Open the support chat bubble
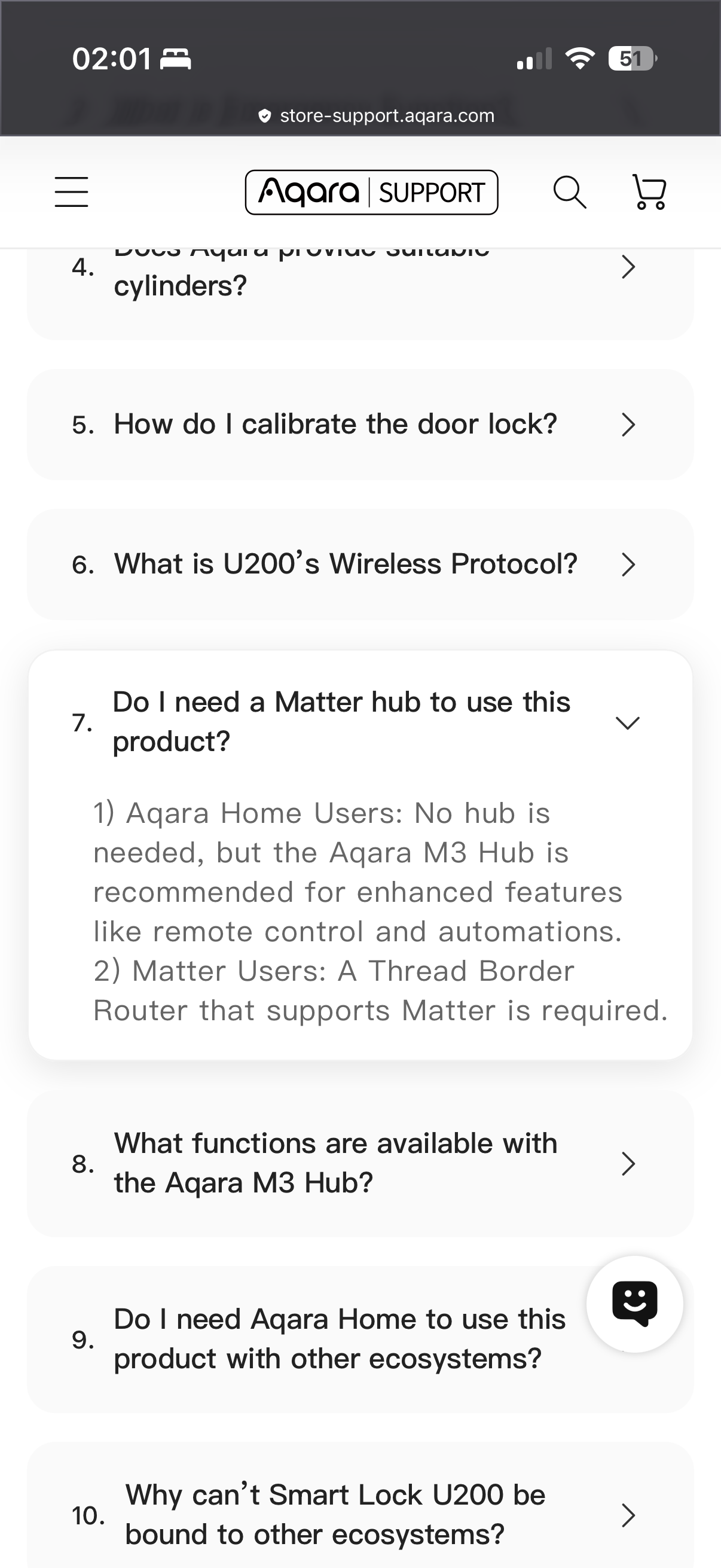Image resolution: width=721 pixels, height=1568 pixels. click(x=634, y=1303)
